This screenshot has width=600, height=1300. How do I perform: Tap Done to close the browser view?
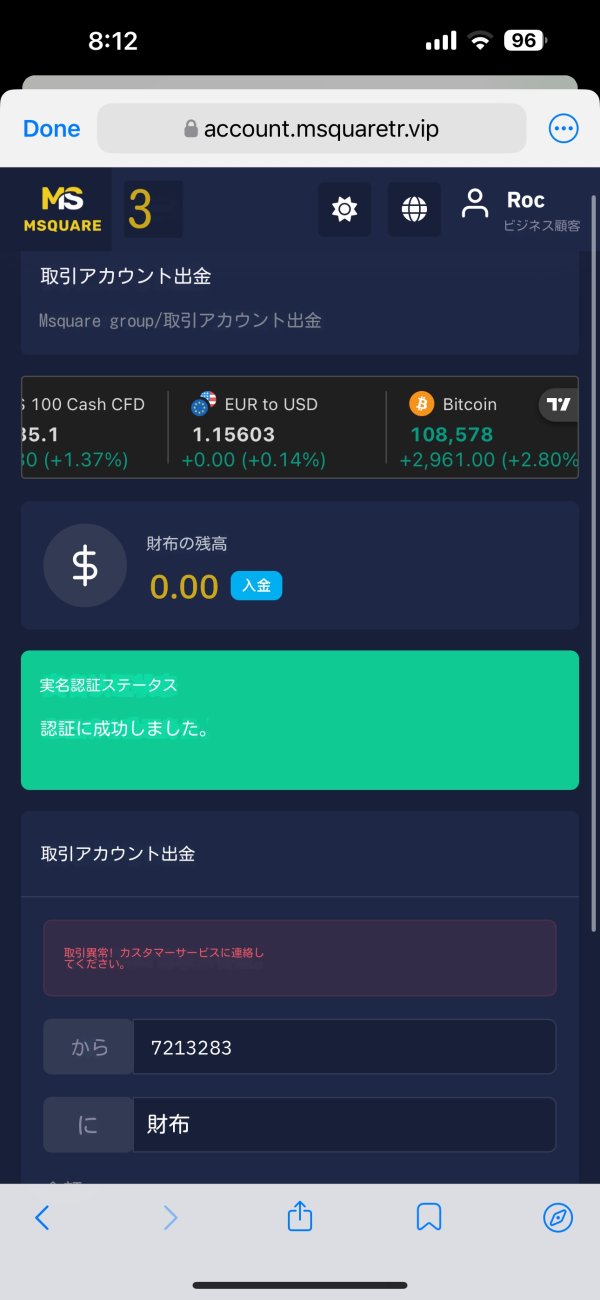51,129
